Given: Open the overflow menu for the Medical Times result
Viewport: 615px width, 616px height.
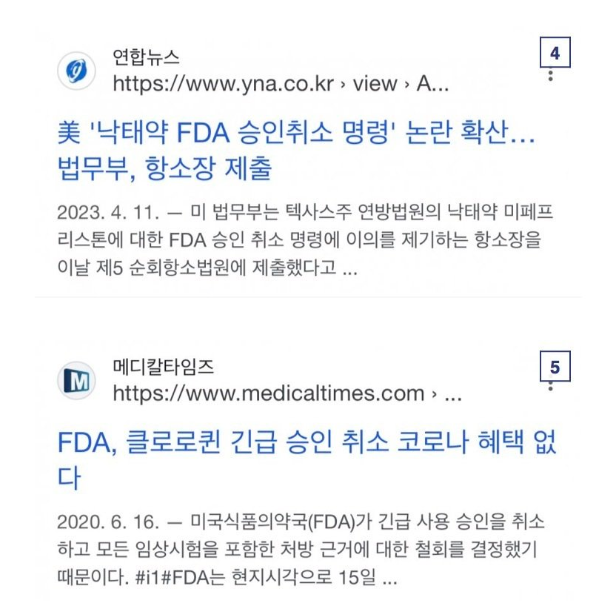Looking at the screenshot, I should 551,385.
